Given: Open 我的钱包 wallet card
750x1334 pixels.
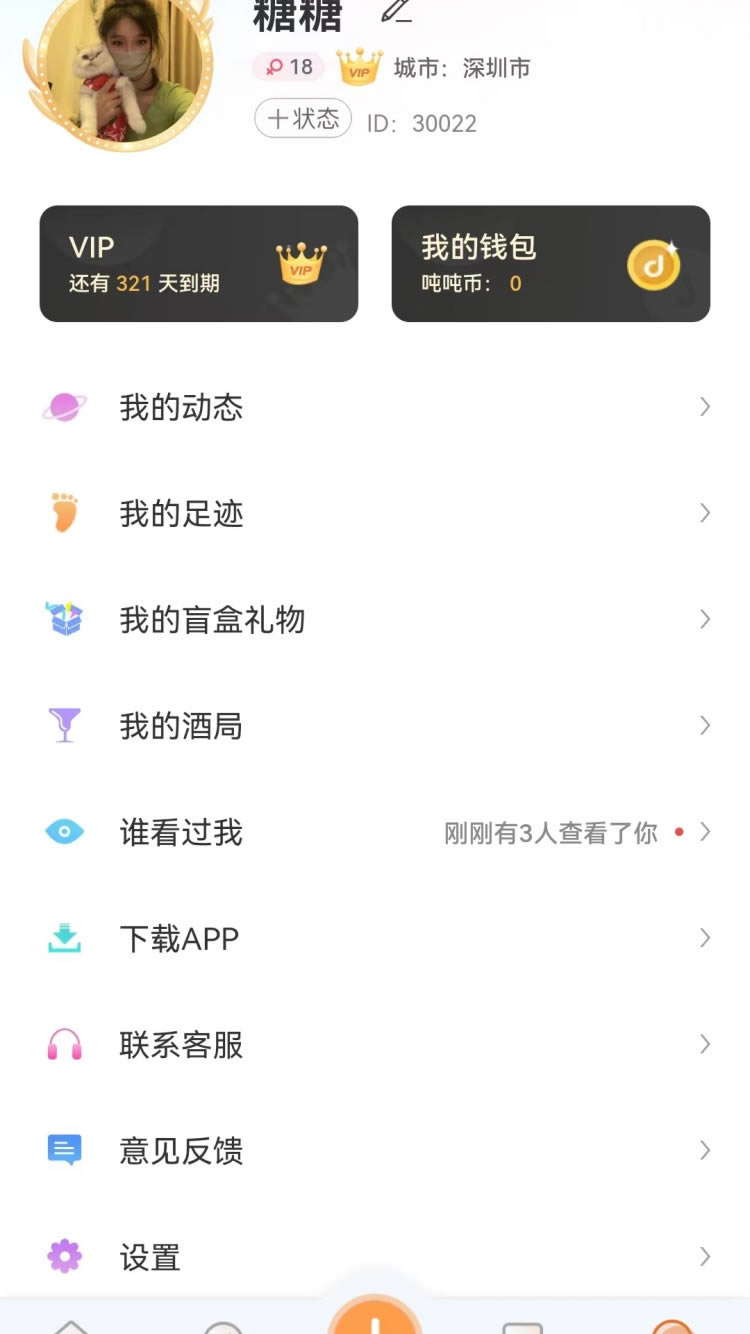Looking at the screenshot, I should tap(551, 264).
